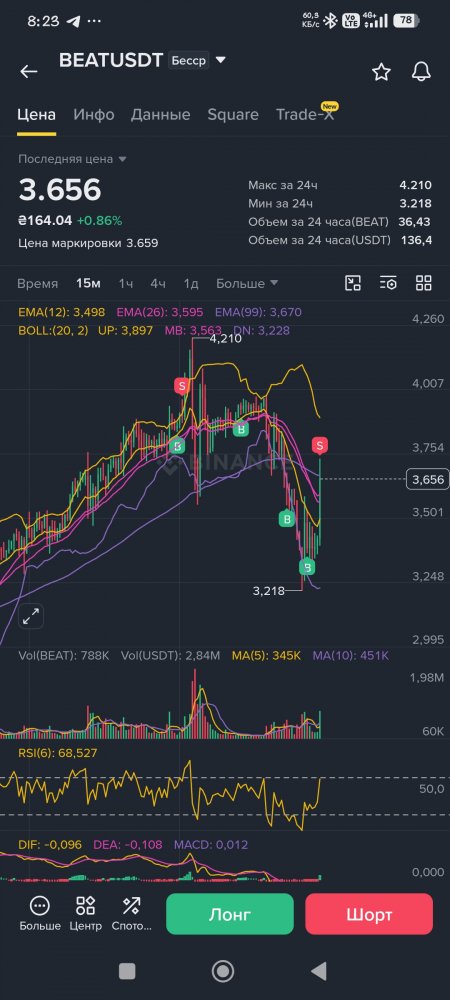Select the 4ч timeframe
Viewport: 450px width, 1000px height.
pos(158,283)
